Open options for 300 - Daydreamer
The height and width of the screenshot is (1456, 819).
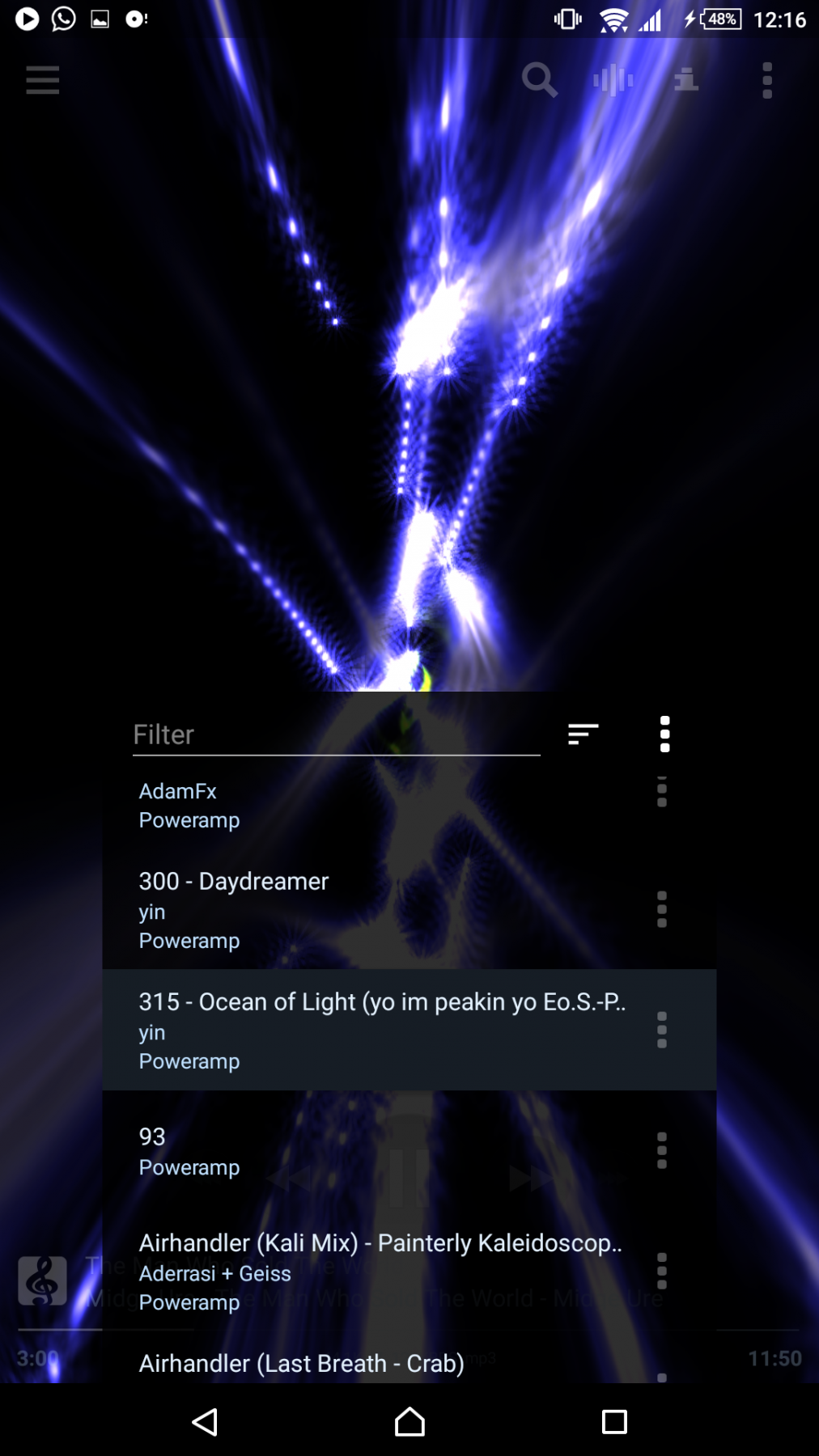tap(662, 909)
